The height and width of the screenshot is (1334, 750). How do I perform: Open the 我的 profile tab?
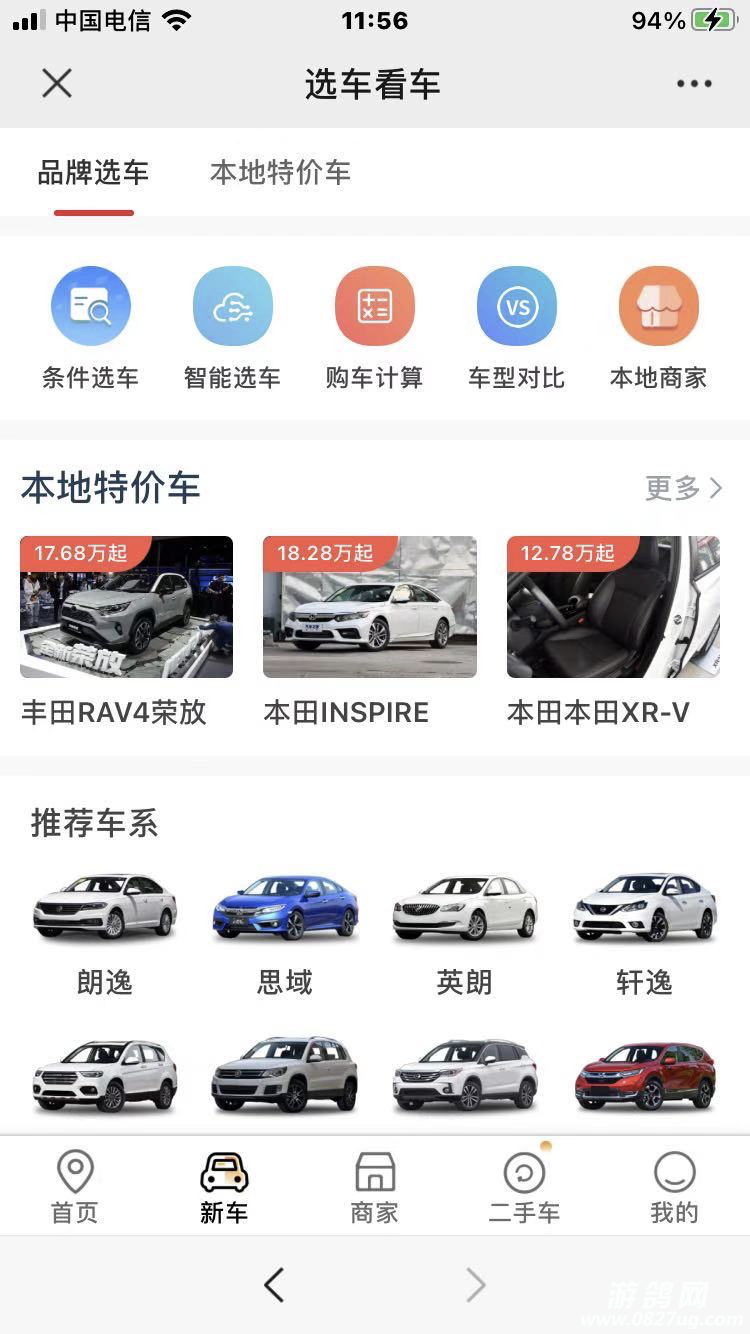pos(674,1187)
